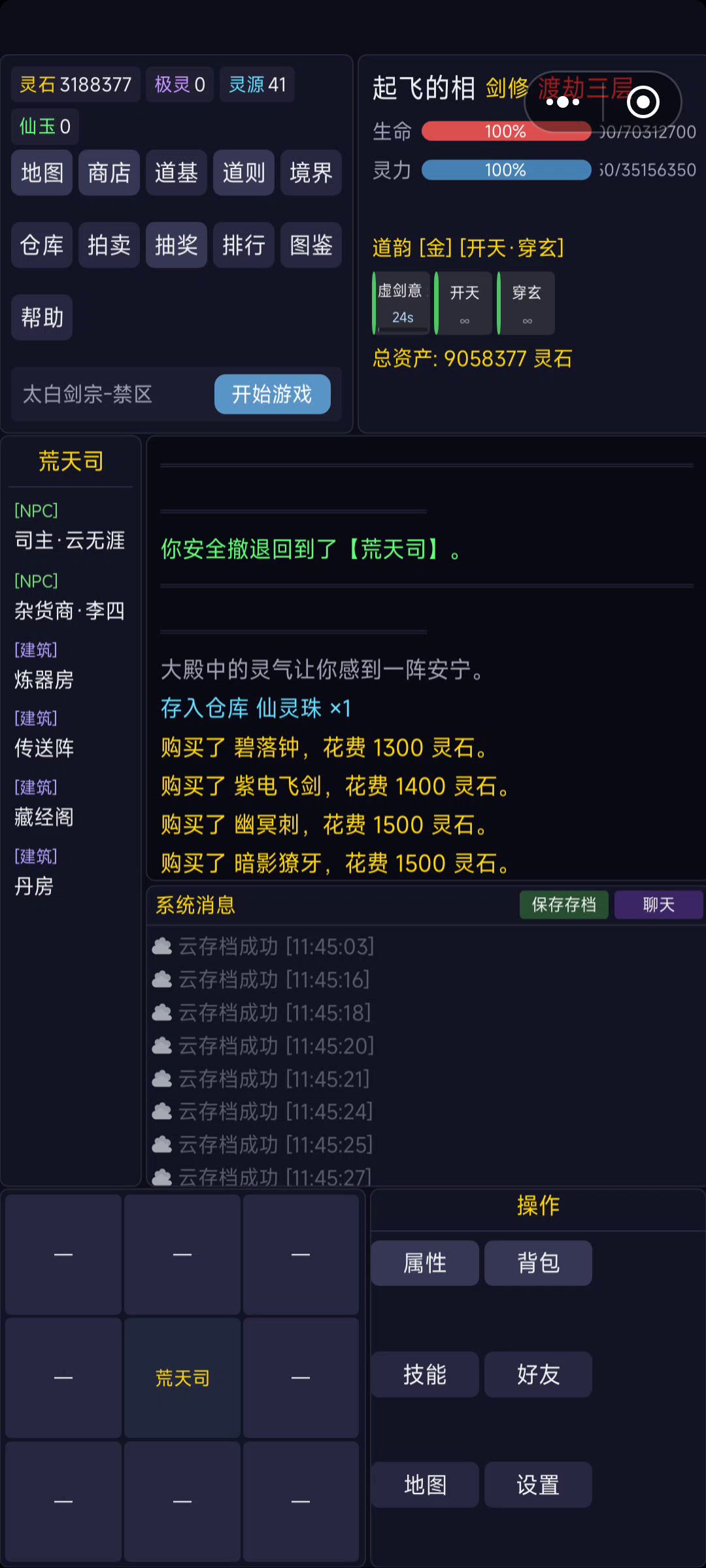
Task: Open the 商店 shop
Action: (109, 173)
